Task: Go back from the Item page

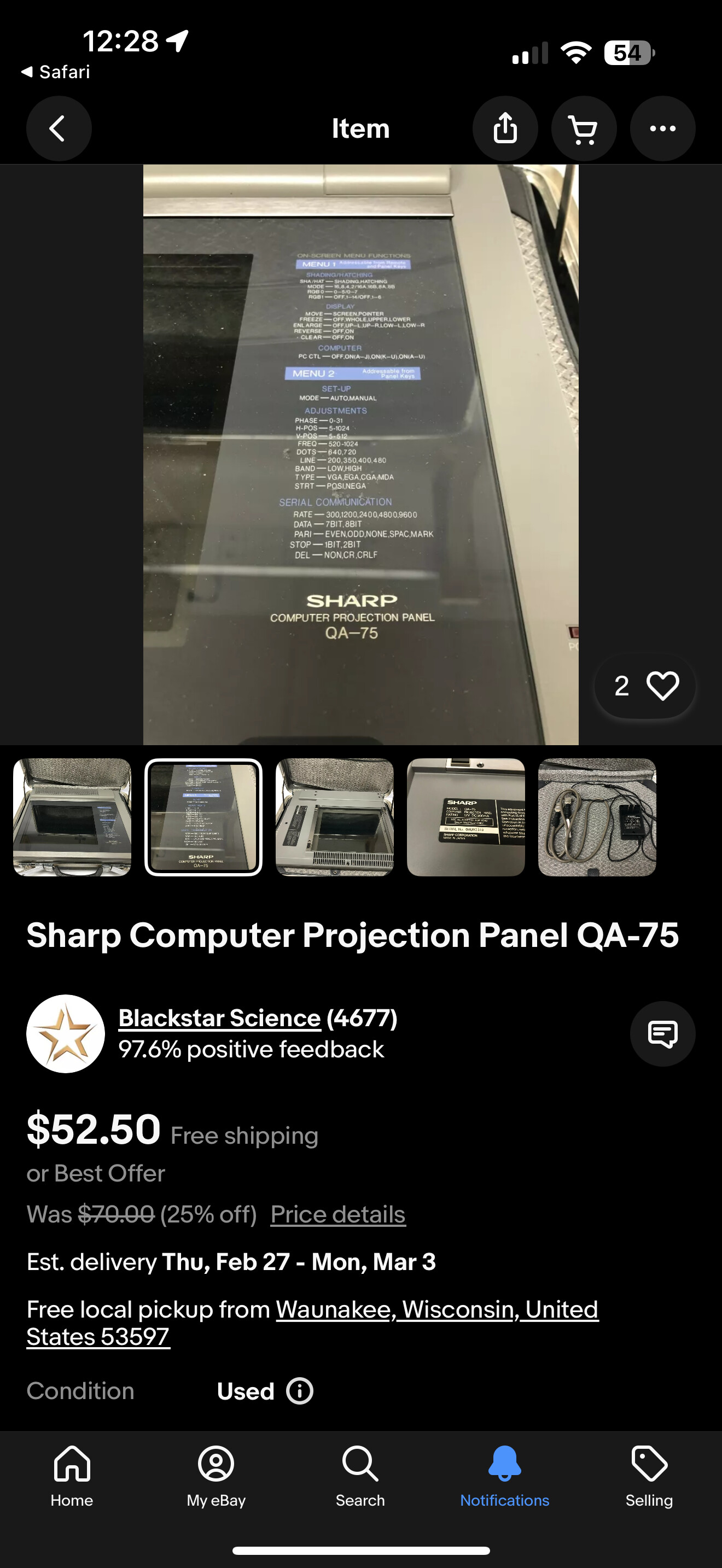Action: coord(59,128)
